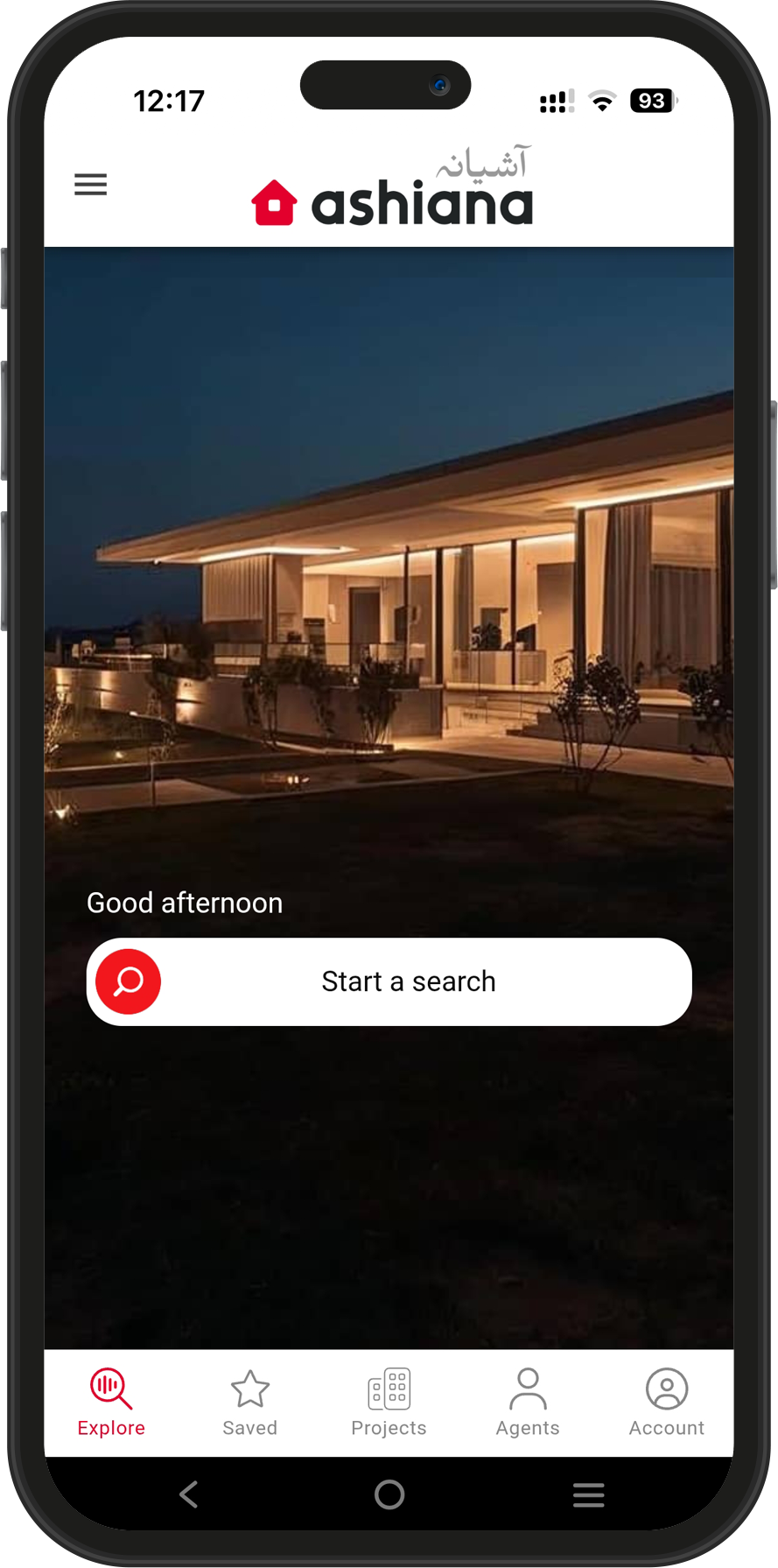The image size is (778, 1568).
Task: Go to the Projects tab
Action: point(389,1403)
